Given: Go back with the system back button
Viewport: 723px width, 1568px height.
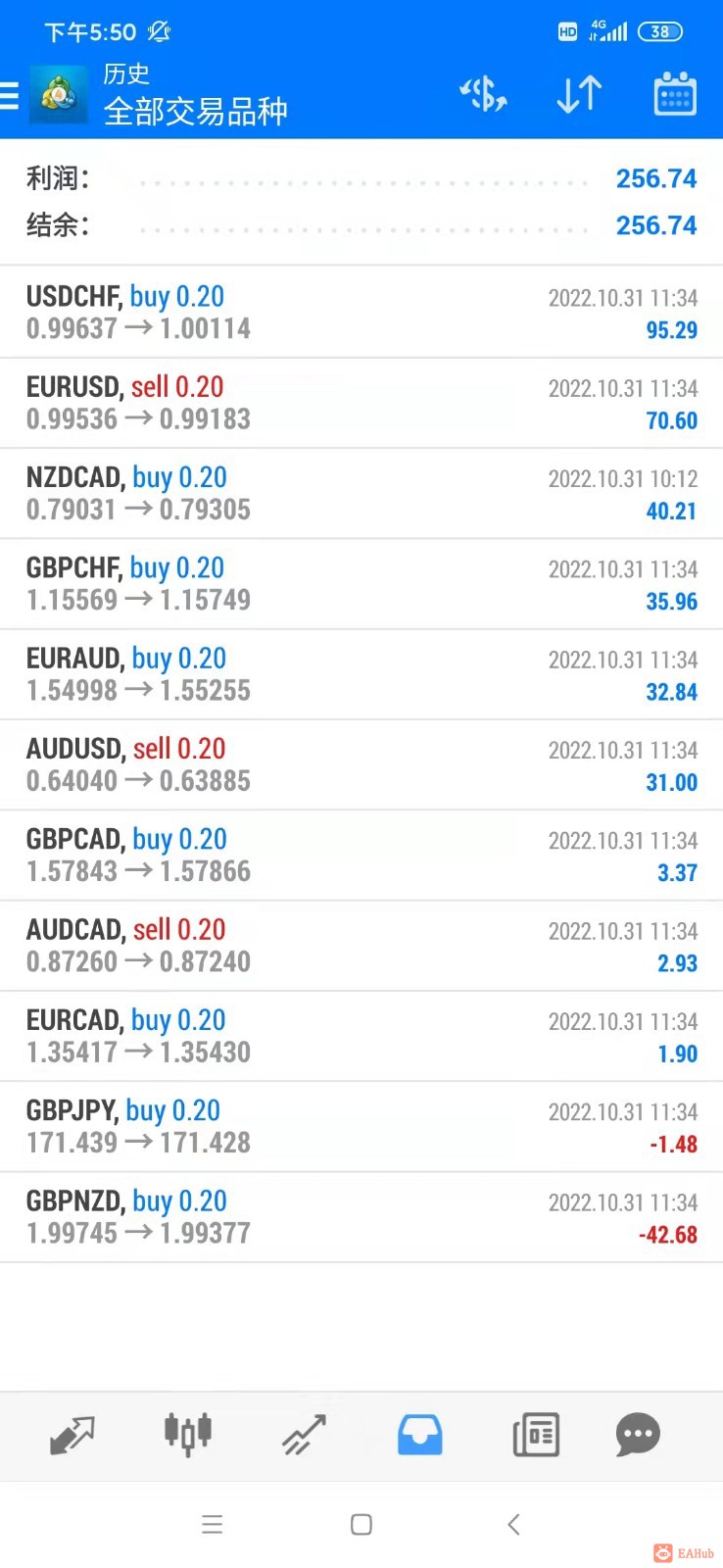Looking at the screenshot, I should 513,1524.
